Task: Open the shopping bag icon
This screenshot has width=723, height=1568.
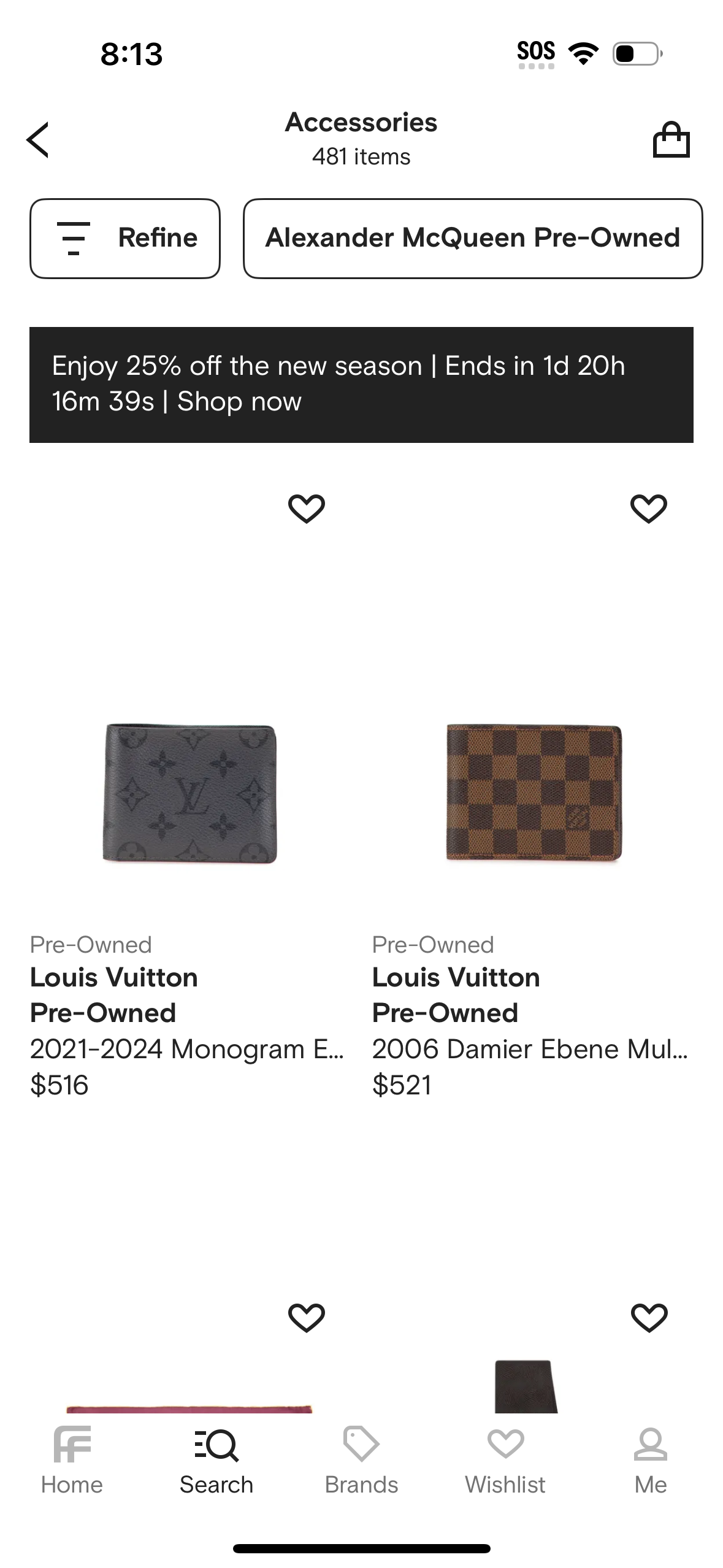Action: pos(672,139)
